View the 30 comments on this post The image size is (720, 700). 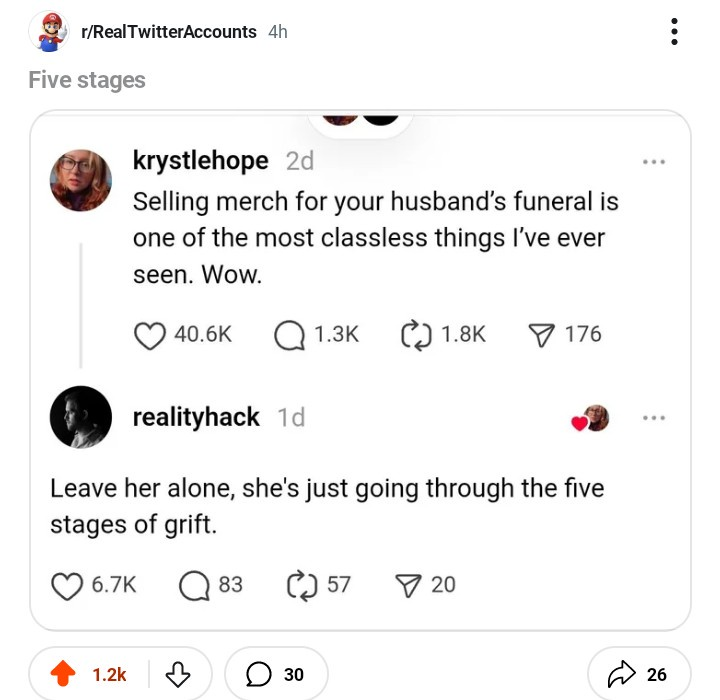275,674
